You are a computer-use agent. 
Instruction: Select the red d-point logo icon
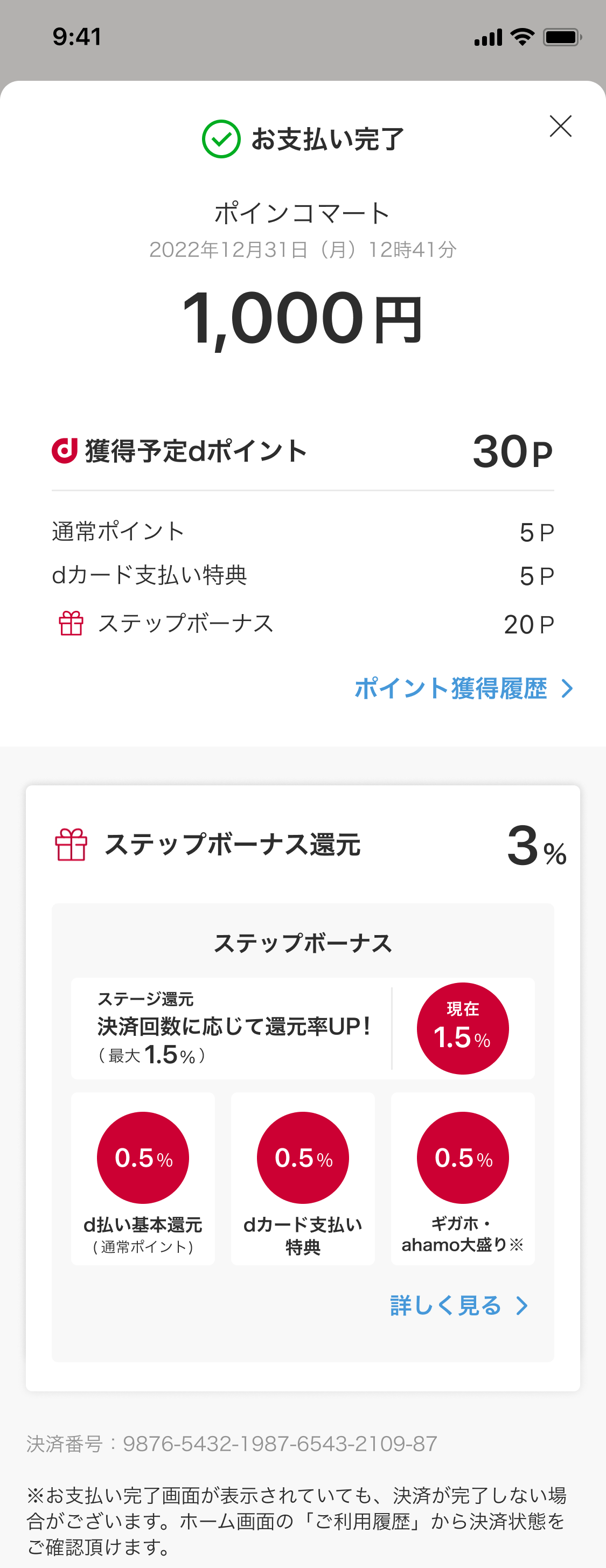tap(65, 451)
